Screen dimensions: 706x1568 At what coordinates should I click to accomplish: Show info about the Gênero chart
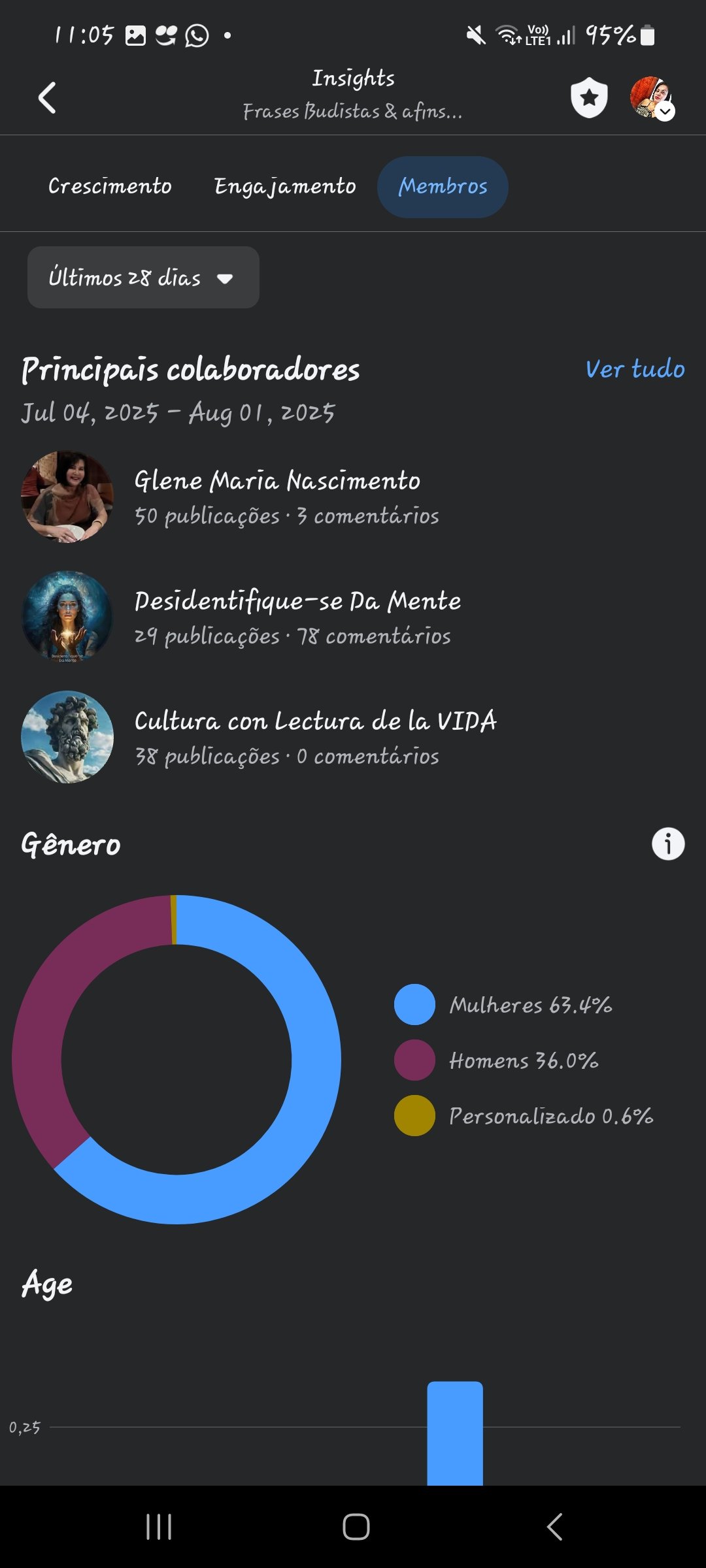[667, 844]
